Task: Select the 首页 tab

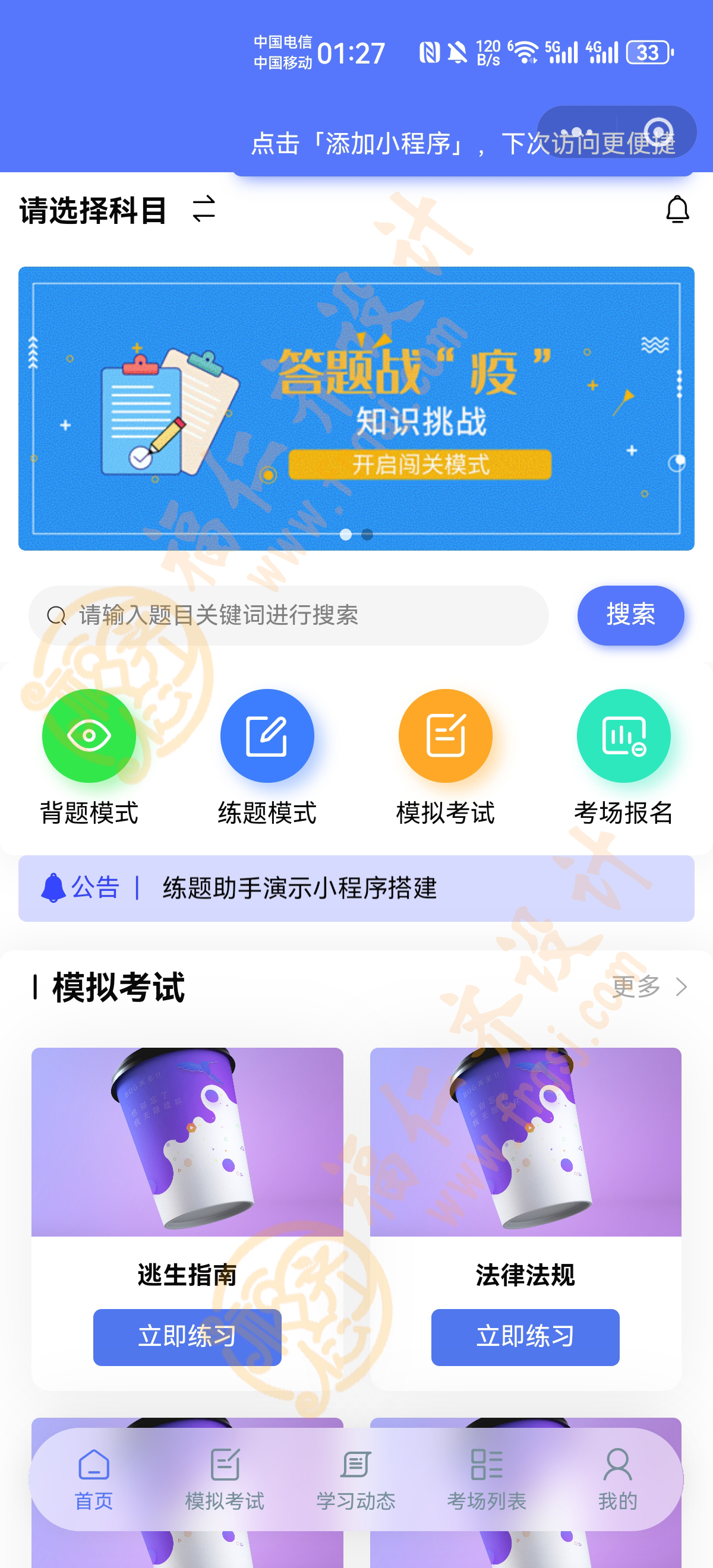Action: click(x=94, y=1478)
